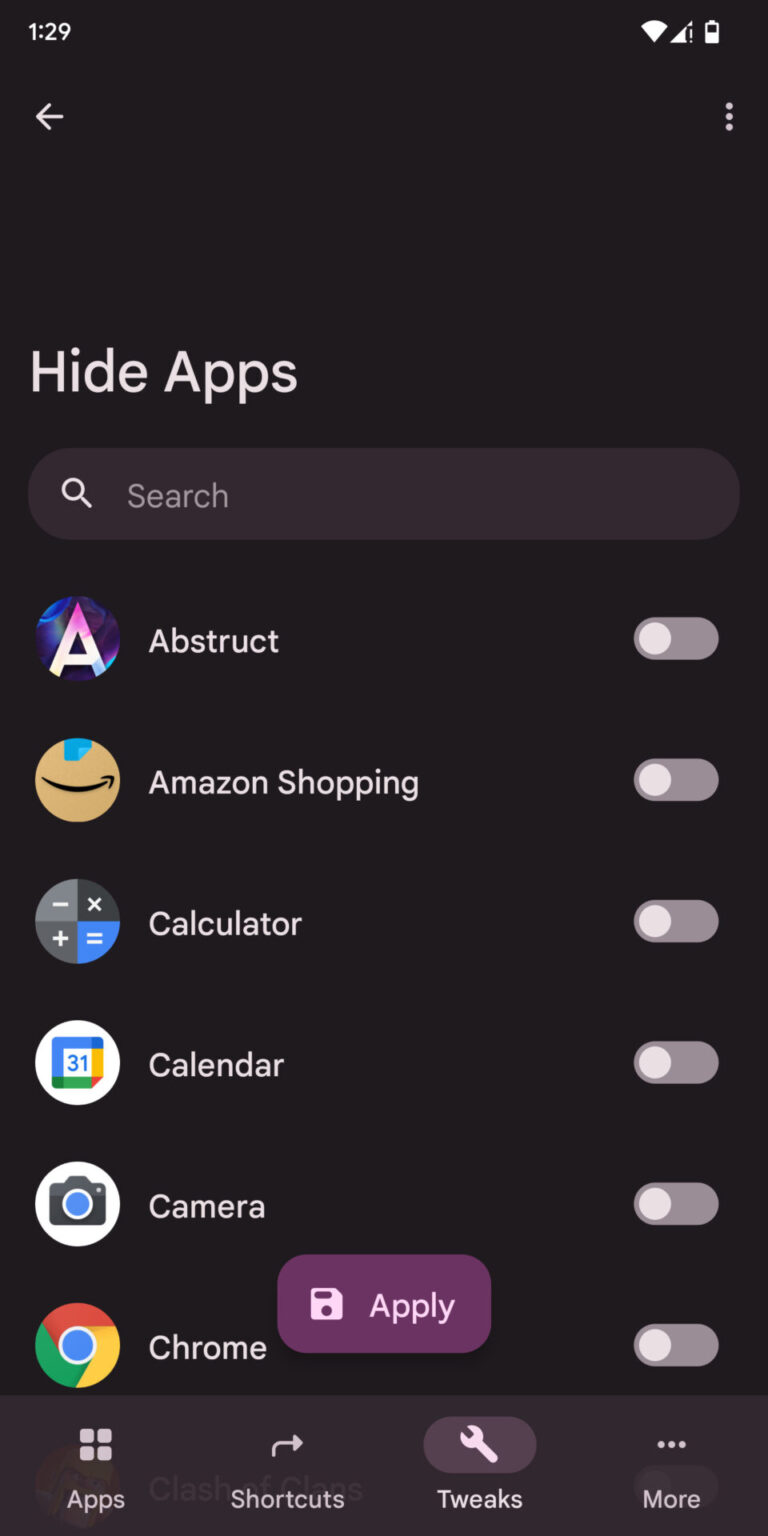Click the Chrome browser icon
Image resolution: width=768 pixels, height=1536 pixels.
(77, 1345)
